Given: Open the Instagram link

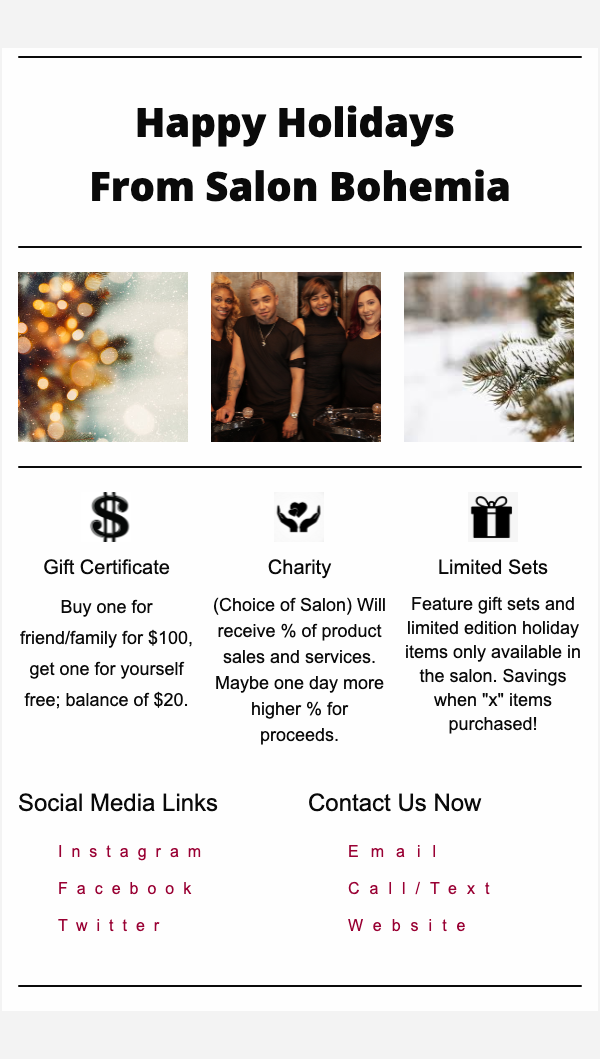Looking at the screenshot, I should click(130, 852).
